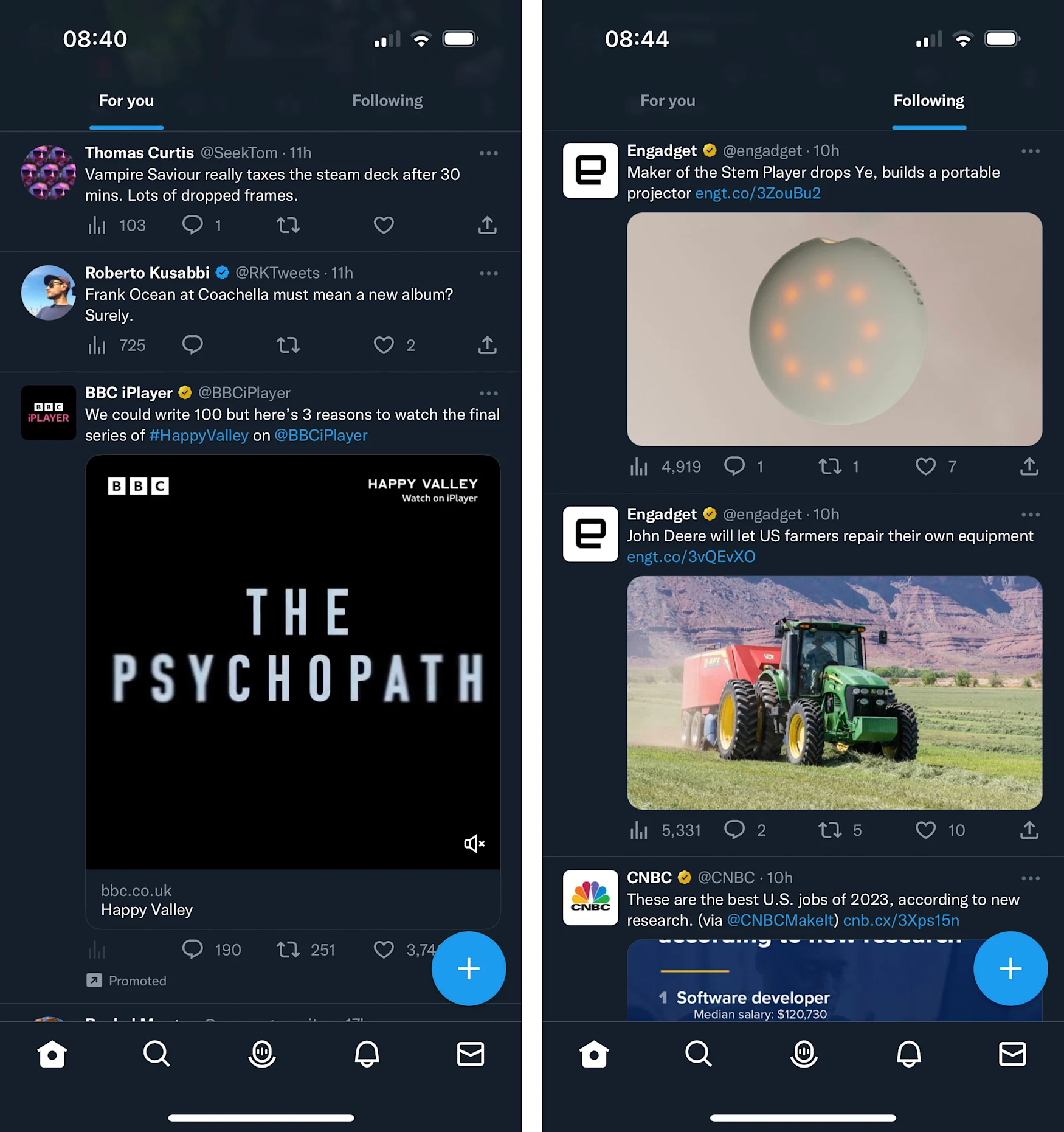Viewport: 1064px width, 1132px height.
Task: Open the engt.co/3ZouBu2 link
Action: click(x=758, y=193)
